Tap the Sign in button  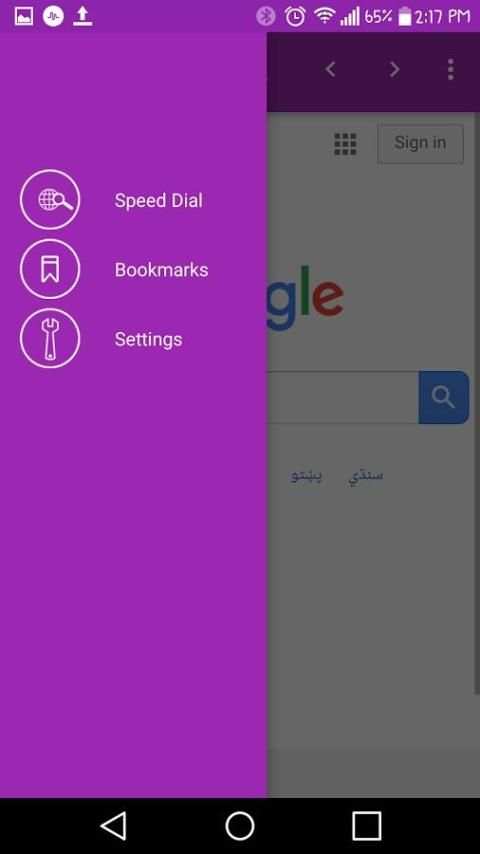(x=420, y=143)
